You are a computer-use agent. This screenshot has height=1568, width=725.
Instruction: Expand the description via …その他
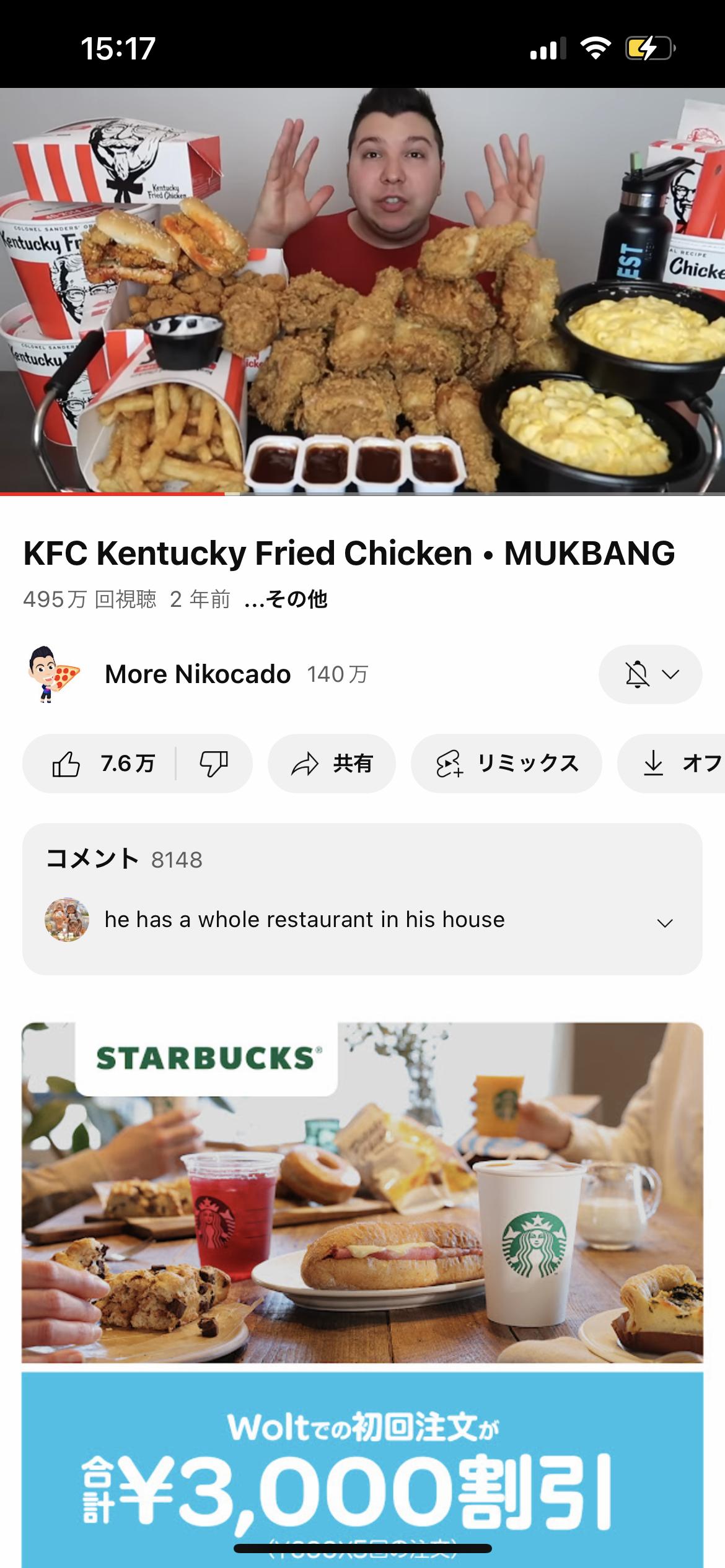286,599
